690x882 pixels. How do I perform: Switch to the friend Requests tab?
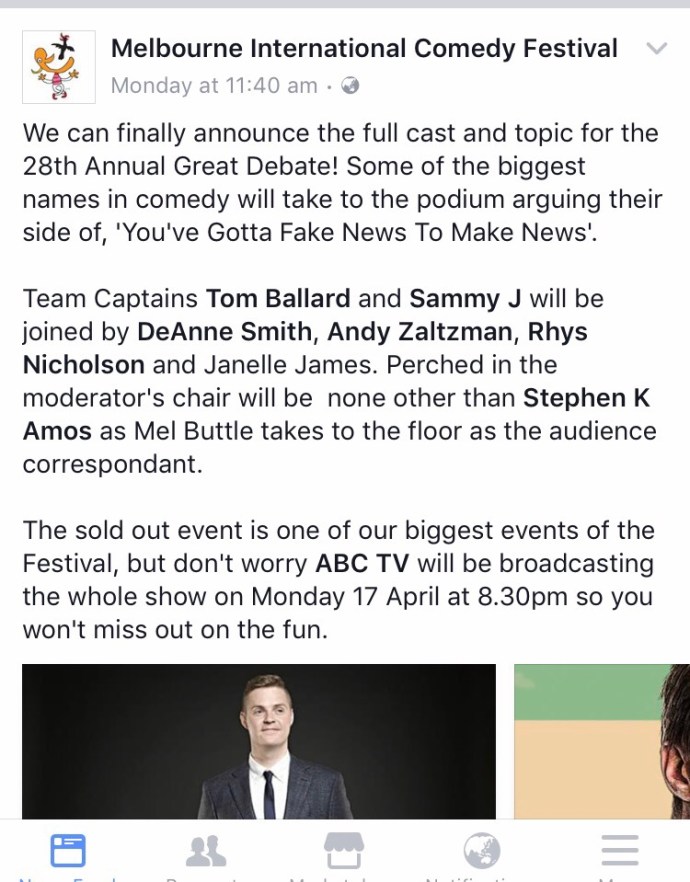point(206,851)
